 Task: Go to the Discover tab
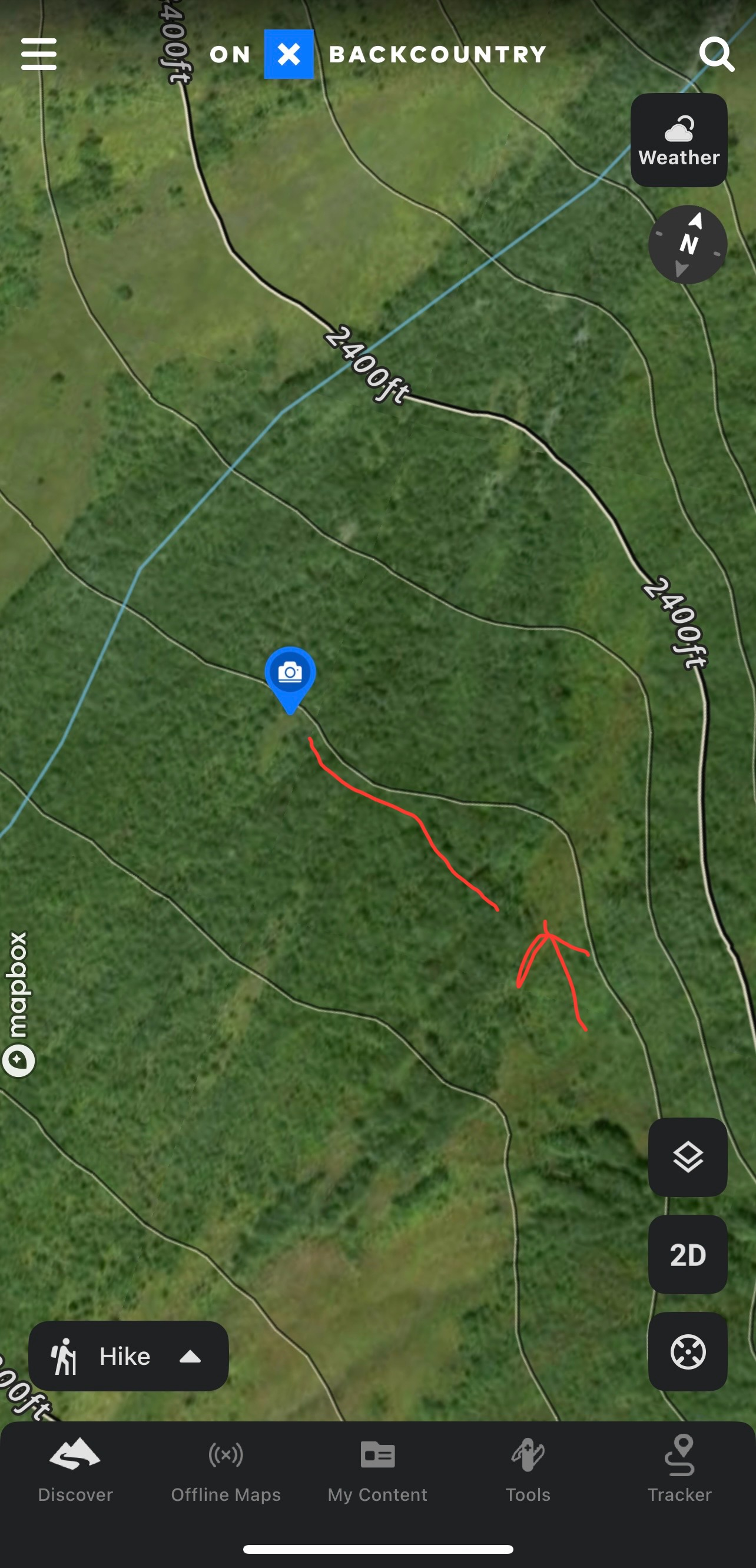point(75,1470)
